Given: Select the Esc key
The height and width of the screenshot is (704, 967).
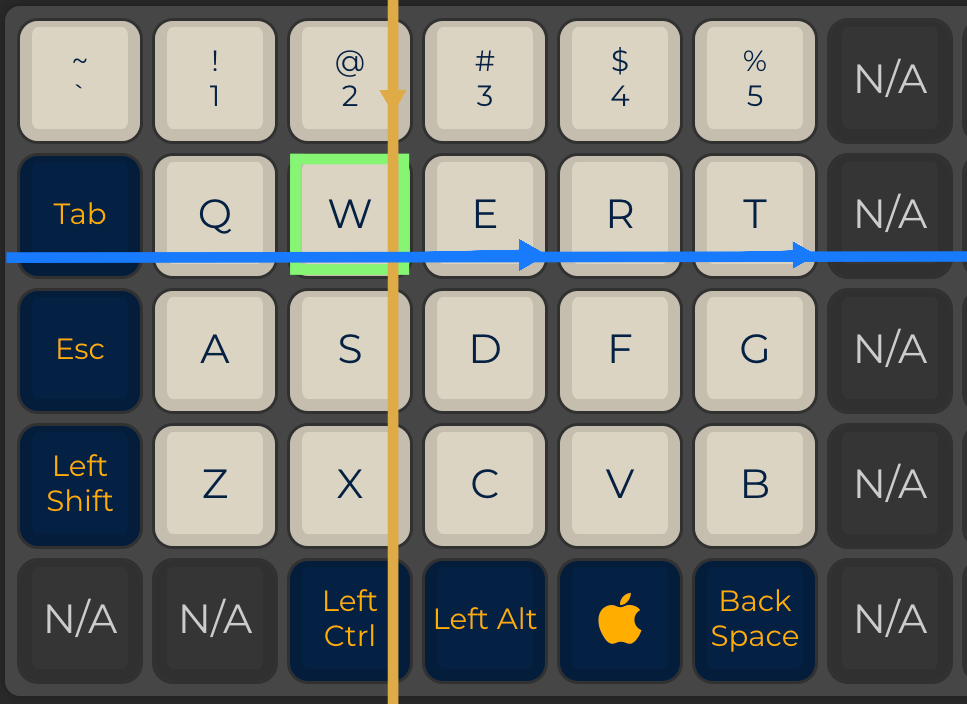Looking at the screenshot, I should pyautogui.click(x=80, y=349).
